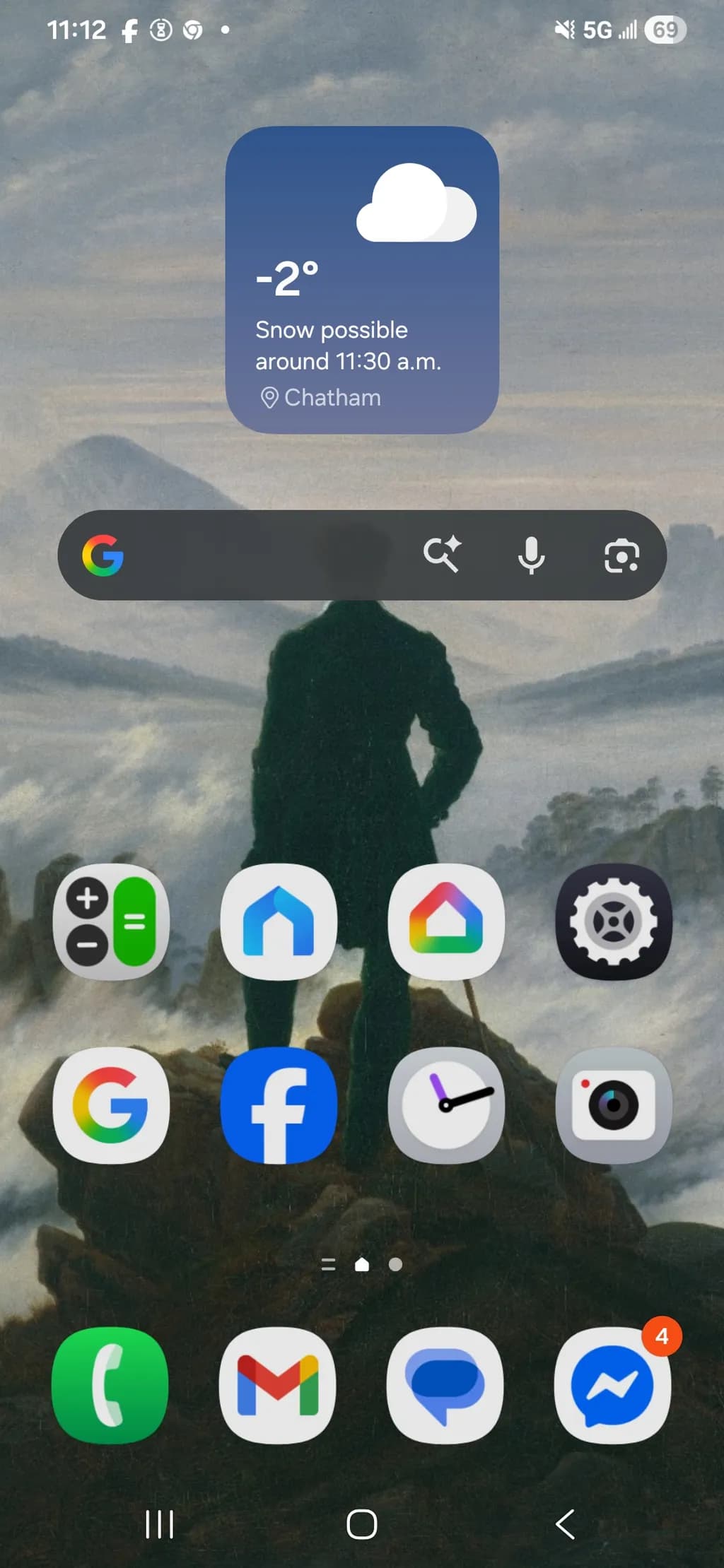Tap the system back button

pos(565,1524)
